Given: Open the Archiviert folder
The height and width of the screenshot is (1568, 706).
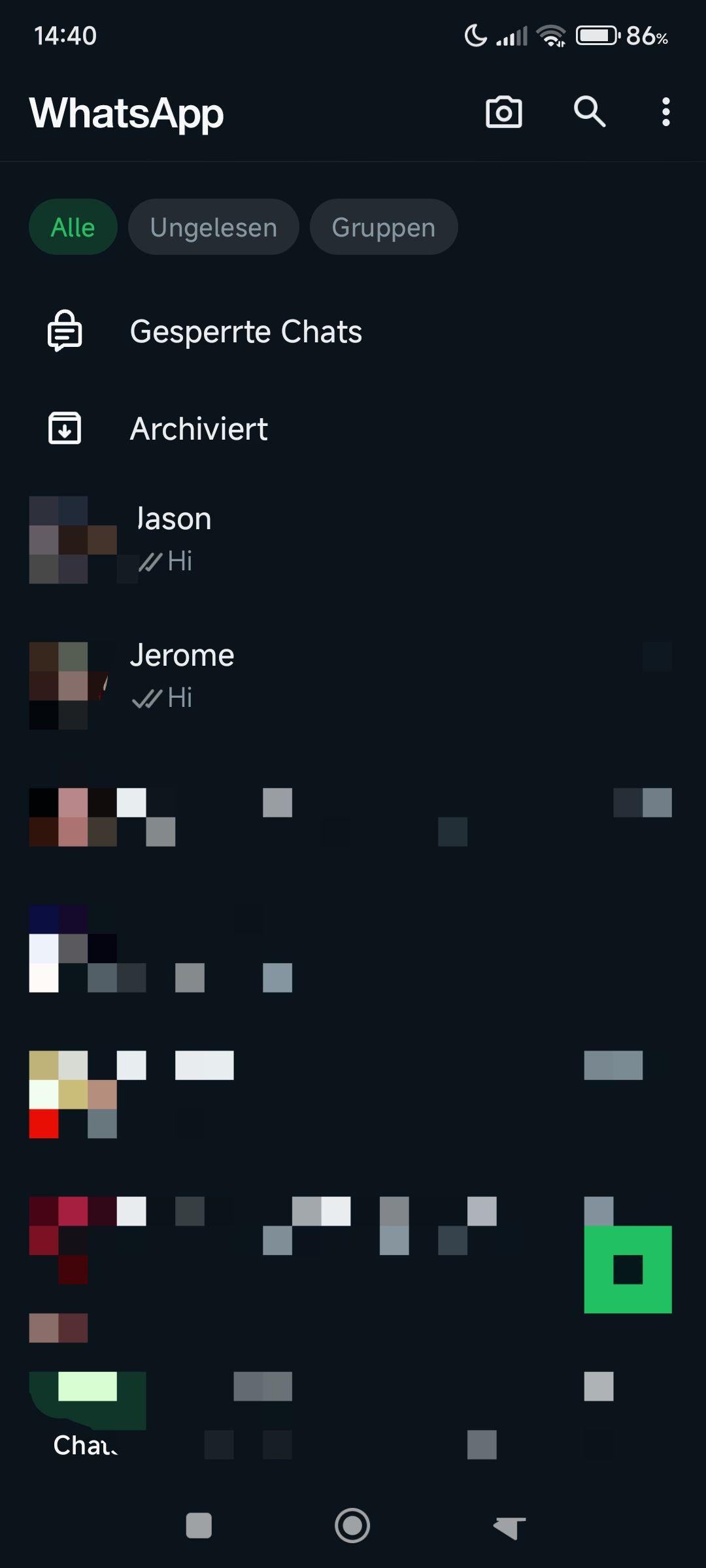Looking at the screenshot, I should coord(199,429).
